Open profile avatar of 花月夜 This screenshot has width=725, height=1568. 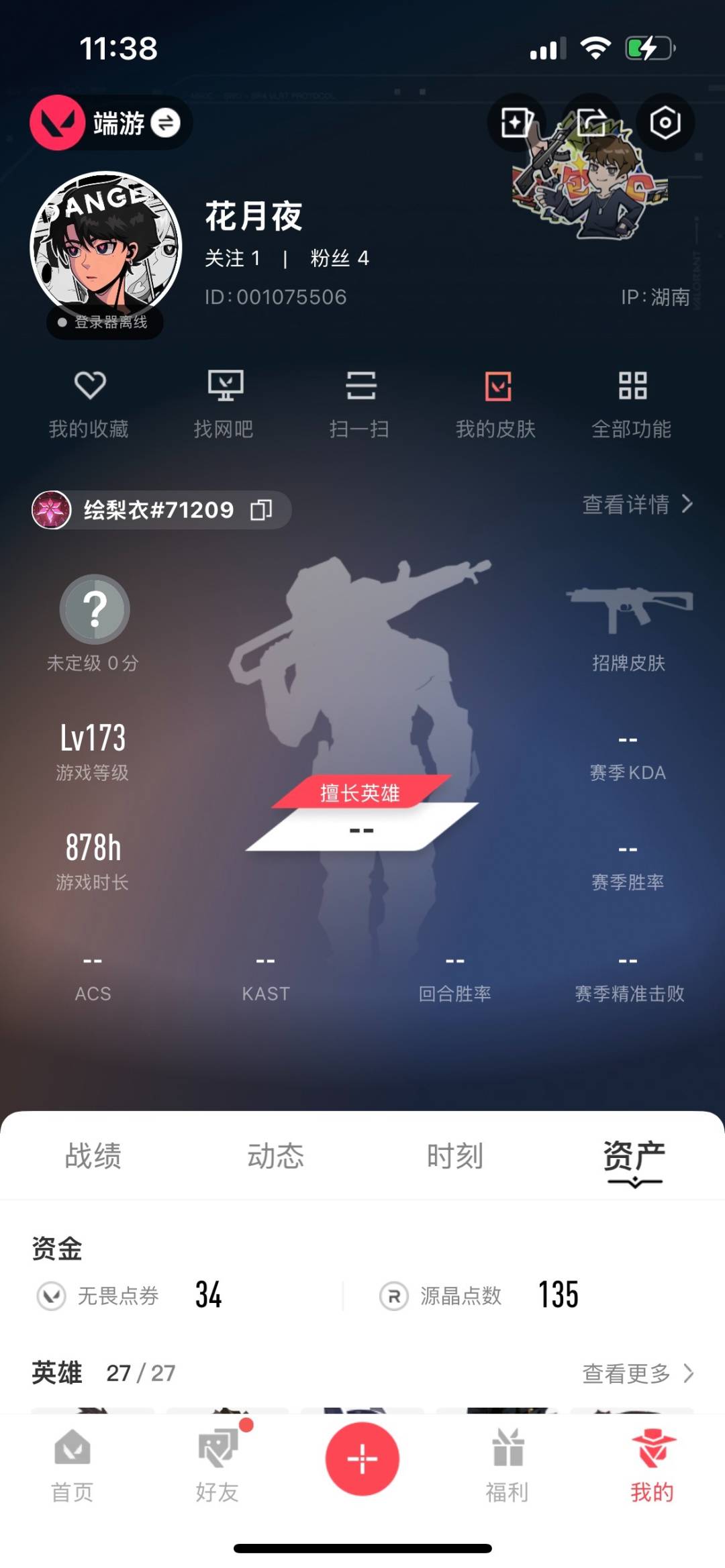(x=106, y=247)
